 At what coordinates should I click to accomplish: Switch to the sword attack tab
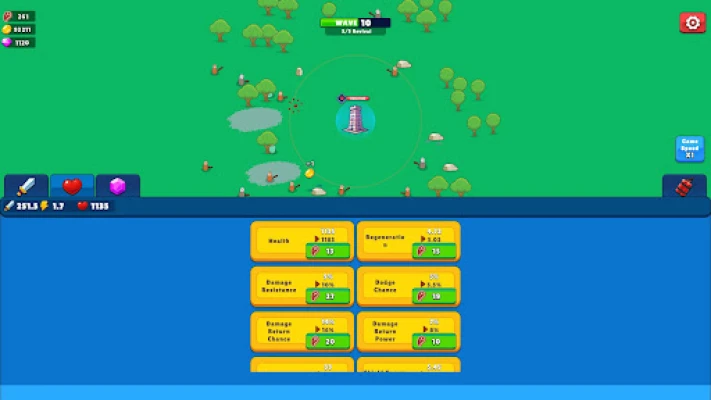click(26, 186)
